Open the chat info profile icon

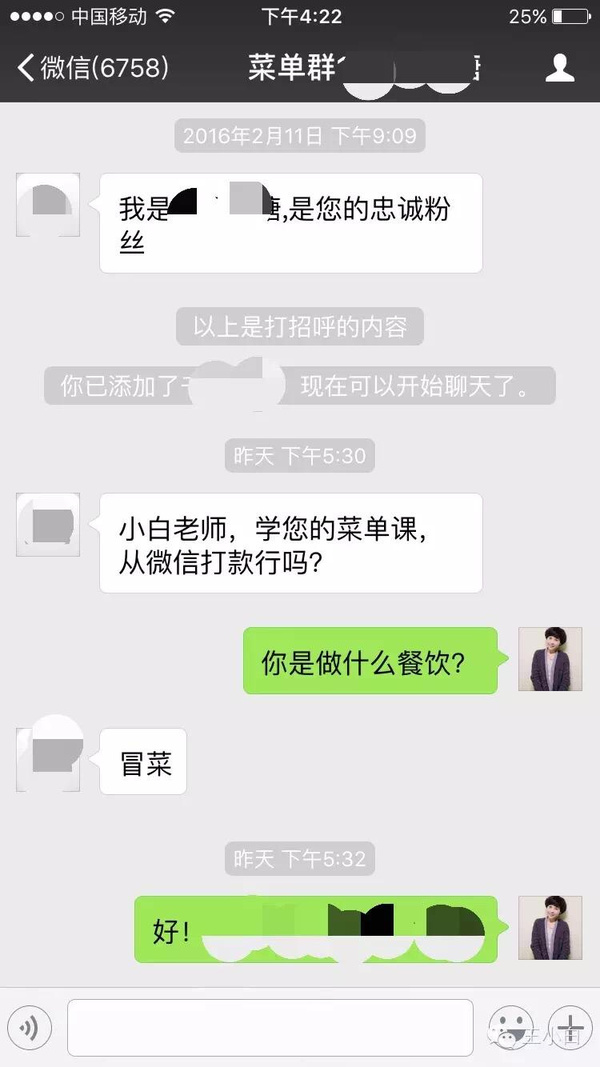click(559, 68)
